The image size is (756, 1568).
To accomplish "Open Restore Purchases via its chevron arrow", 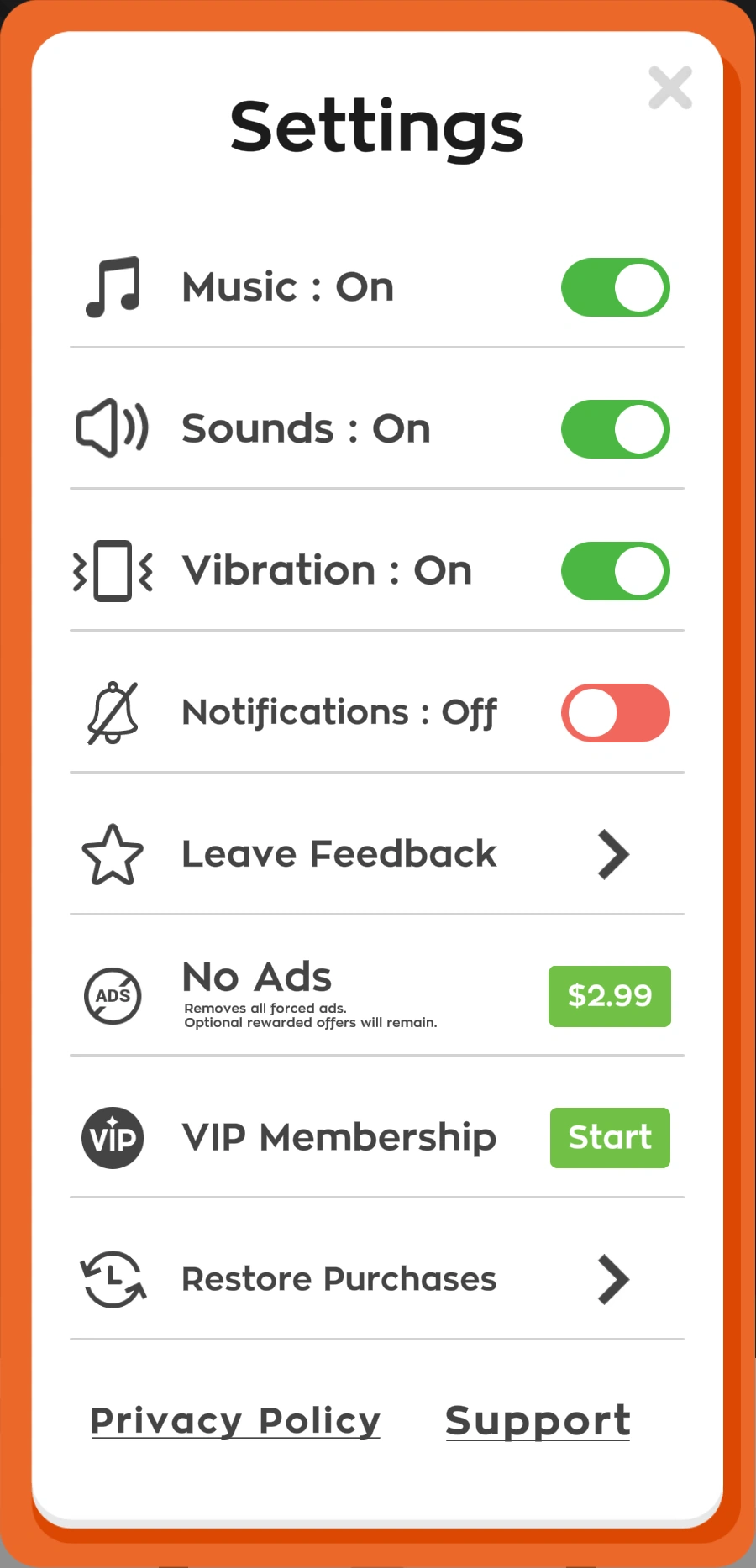I will (612, 1278).
